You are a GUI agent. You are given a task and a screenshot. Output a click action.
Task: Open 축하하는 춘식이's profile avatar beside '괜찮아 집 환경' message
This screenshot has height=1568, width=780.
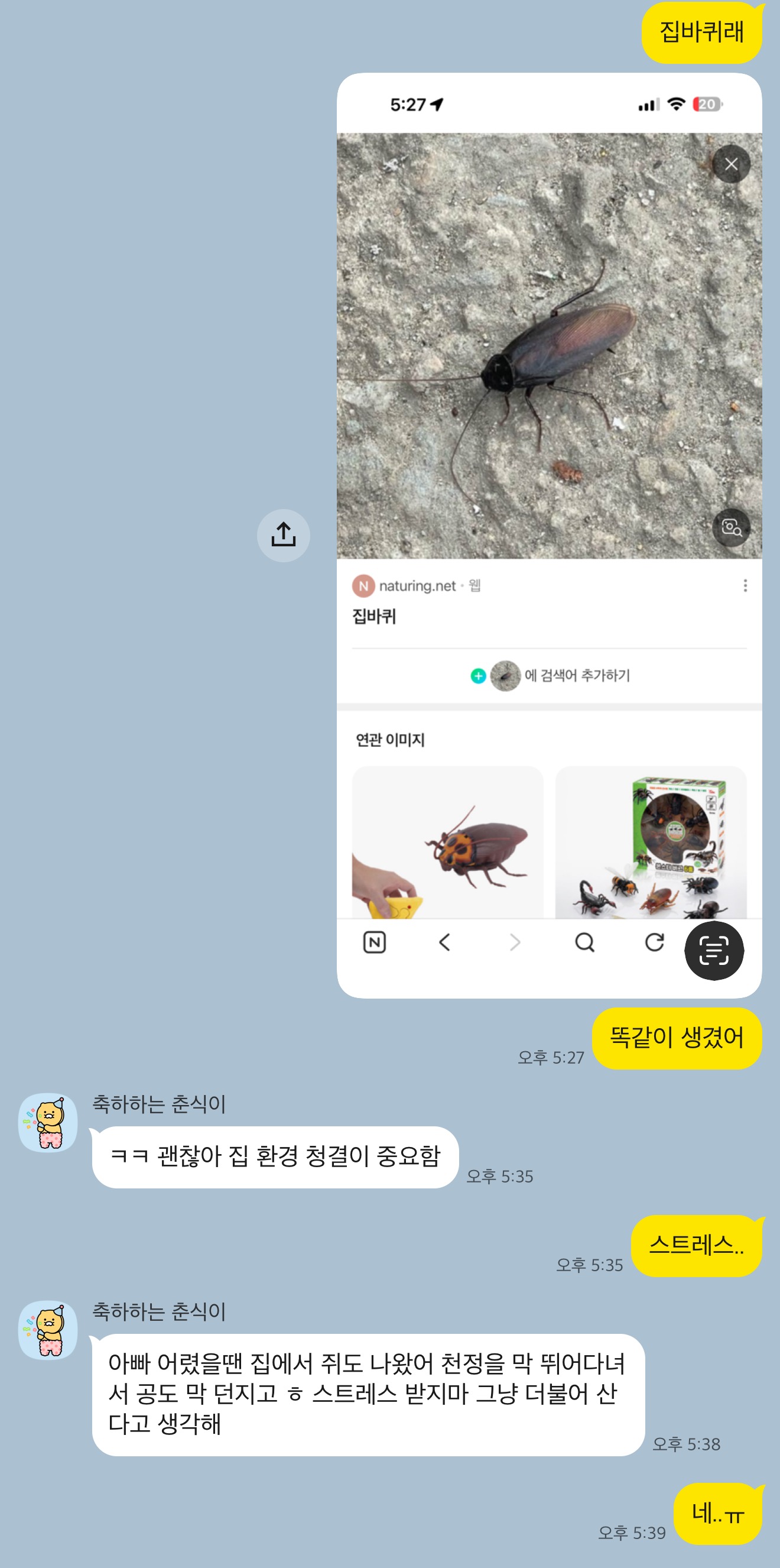(48, 1122)
